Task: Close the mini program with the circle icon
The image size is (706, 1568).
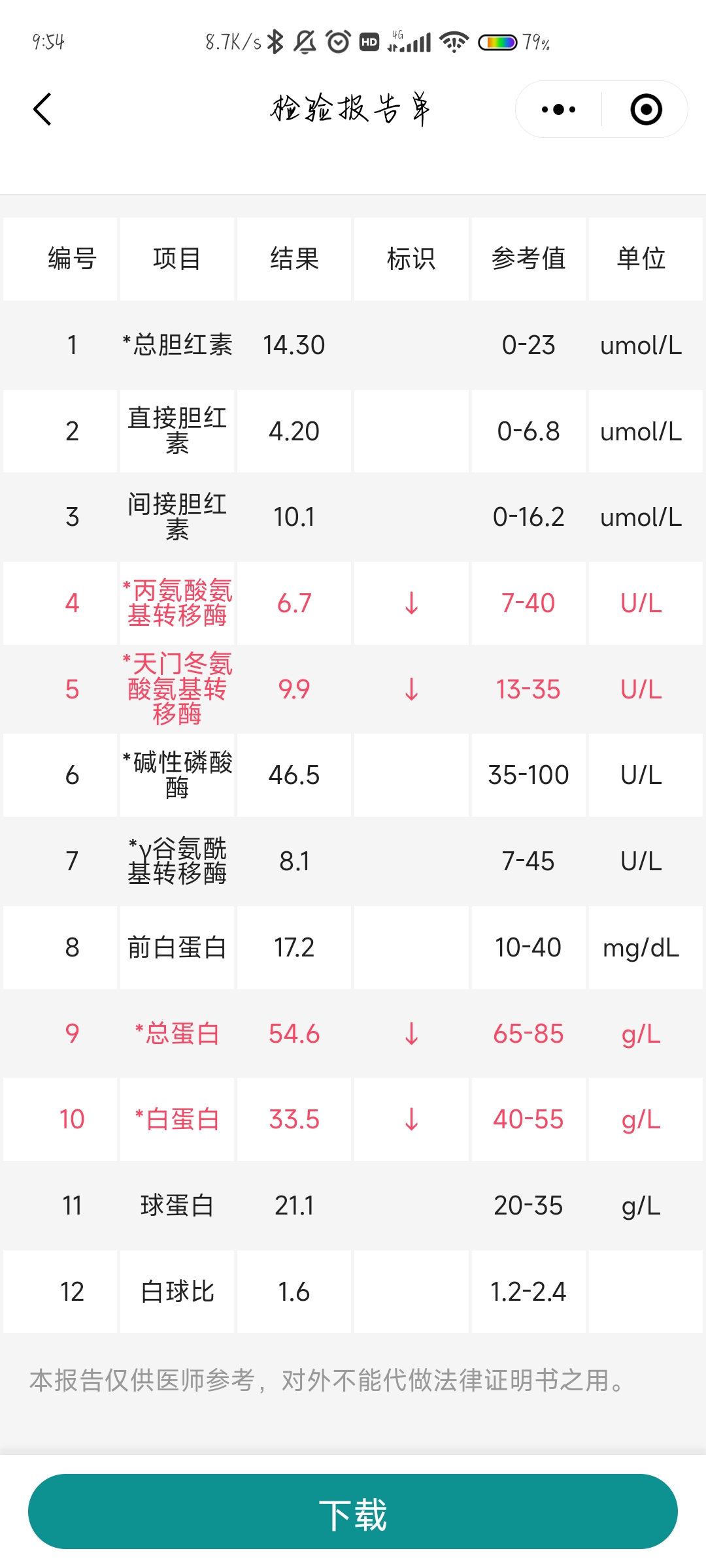Action: click(x=646, y=110)
